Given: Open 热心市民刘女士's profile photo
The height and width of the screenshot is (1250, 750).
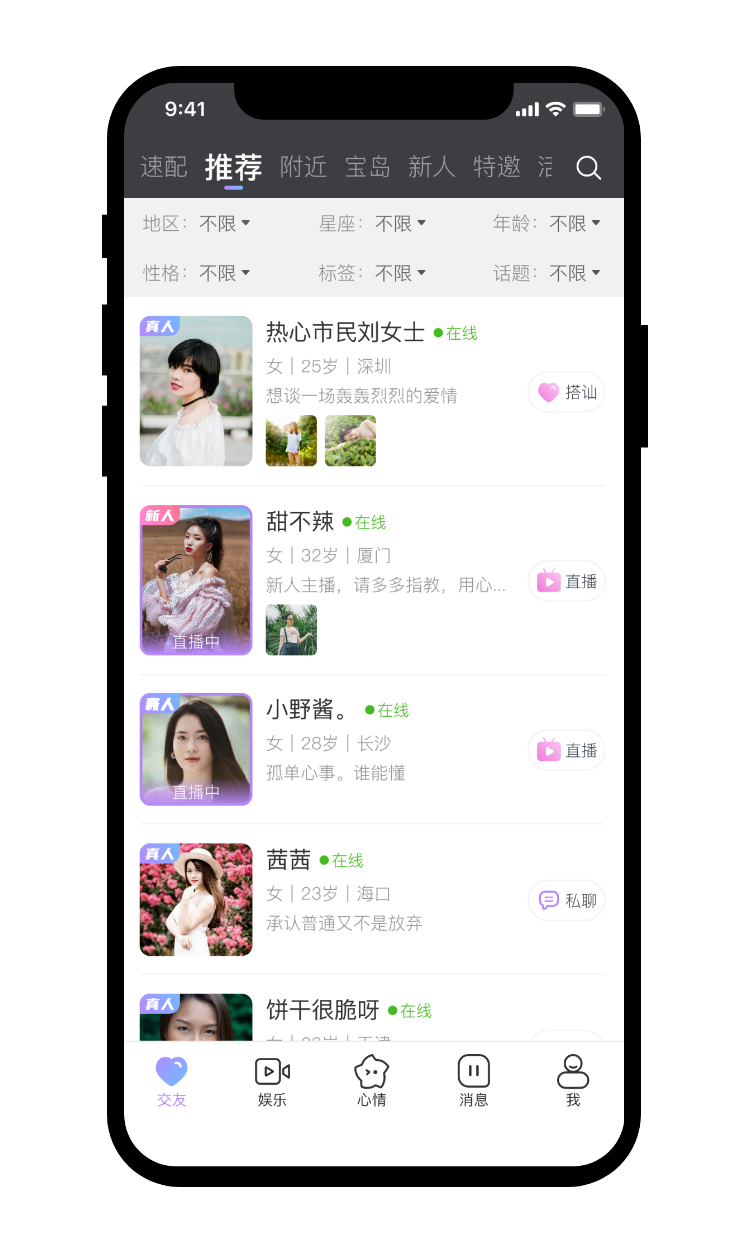Looking at the screenshot, I should pos(196,391).
